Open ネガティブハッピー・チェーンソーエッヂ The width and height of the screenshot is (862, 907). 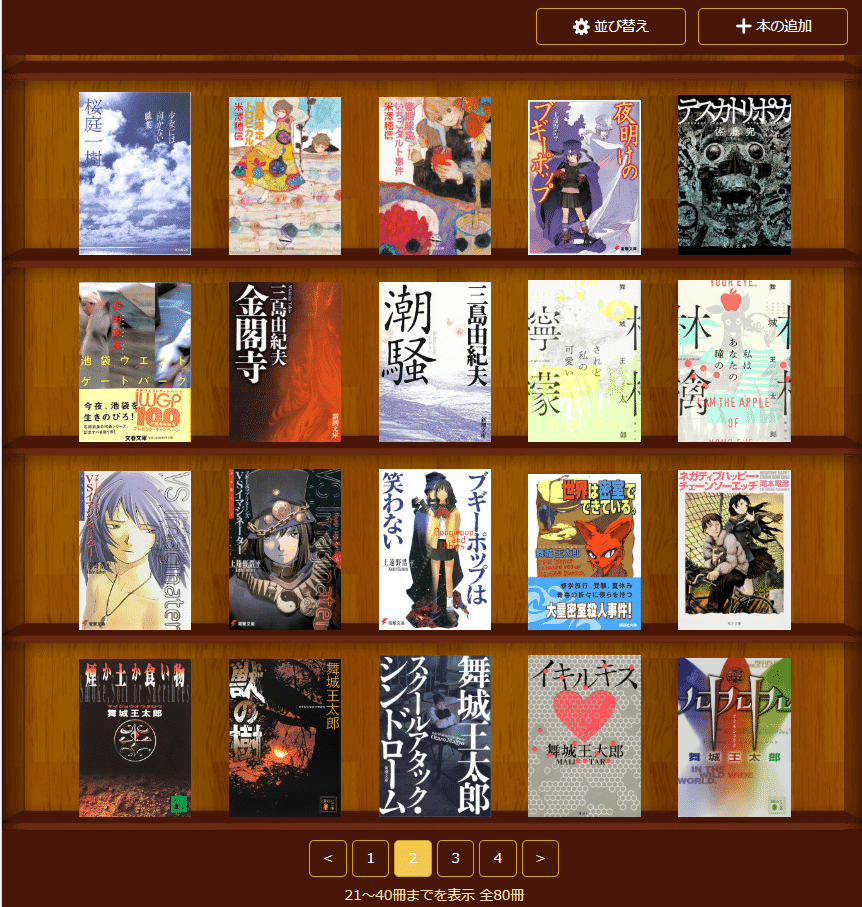[734, 550]
